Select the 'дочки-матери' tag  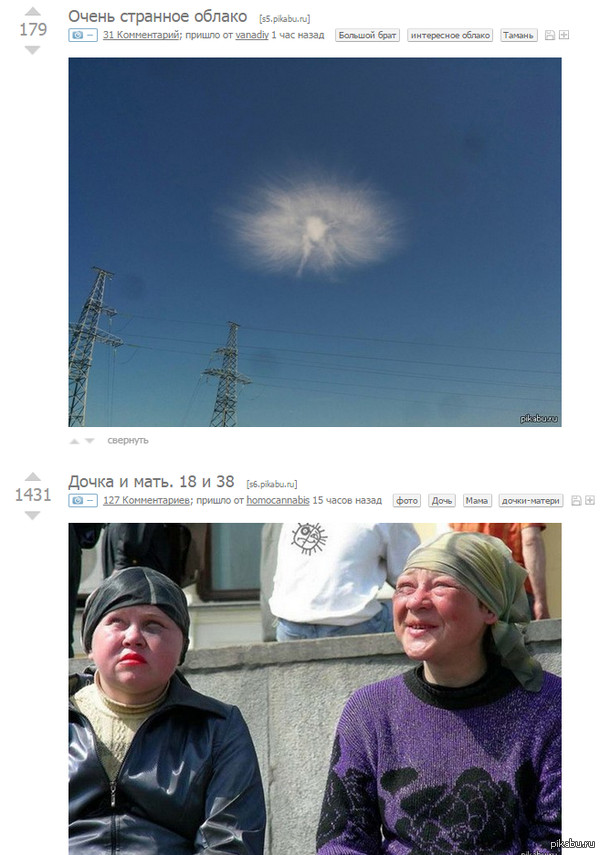(x=530, y=500)
